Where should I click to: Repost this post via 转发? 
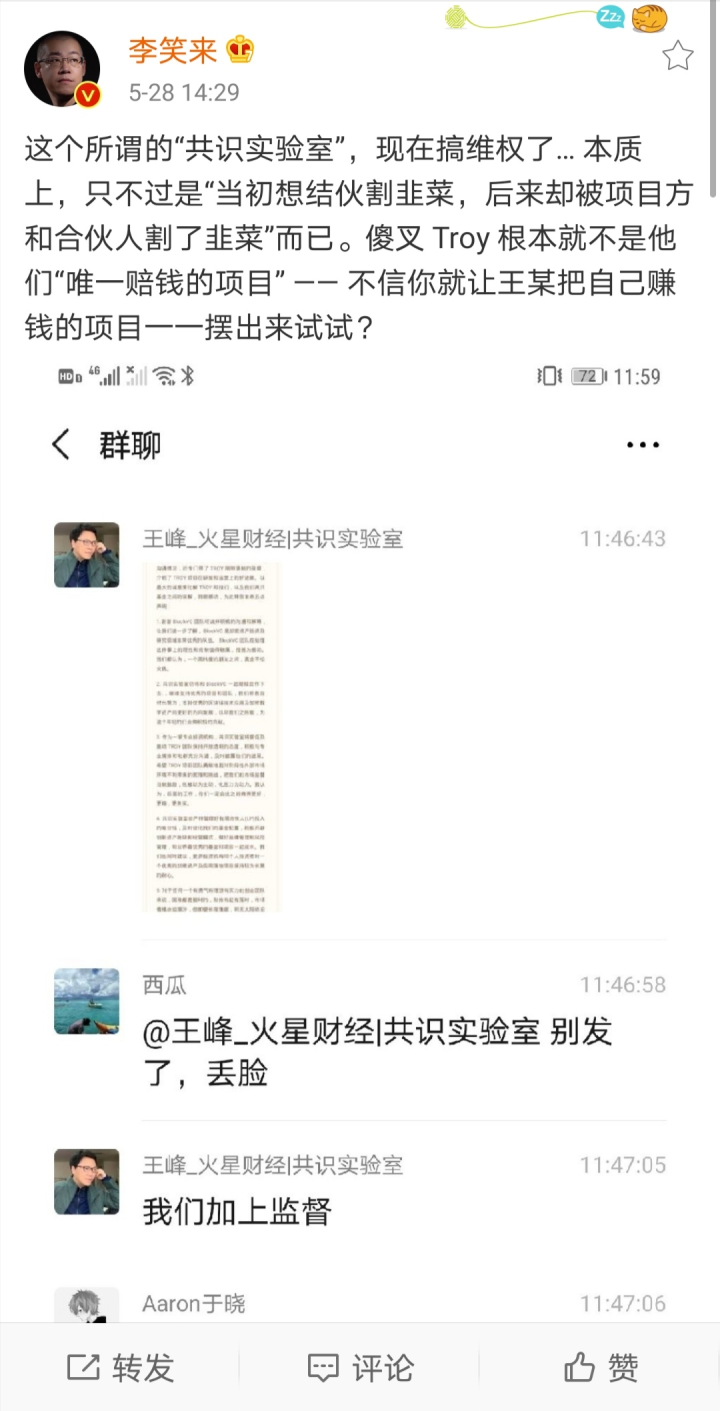120,1367
